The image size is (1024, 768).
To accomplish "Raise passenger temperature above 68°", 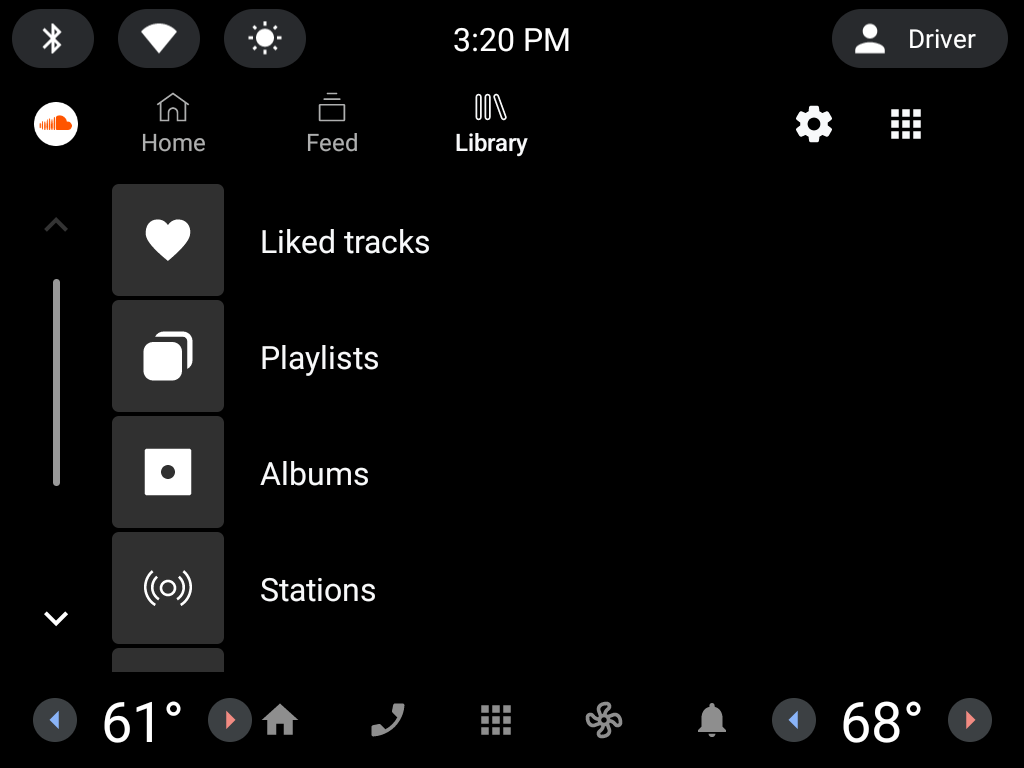I will coord(969,720).
